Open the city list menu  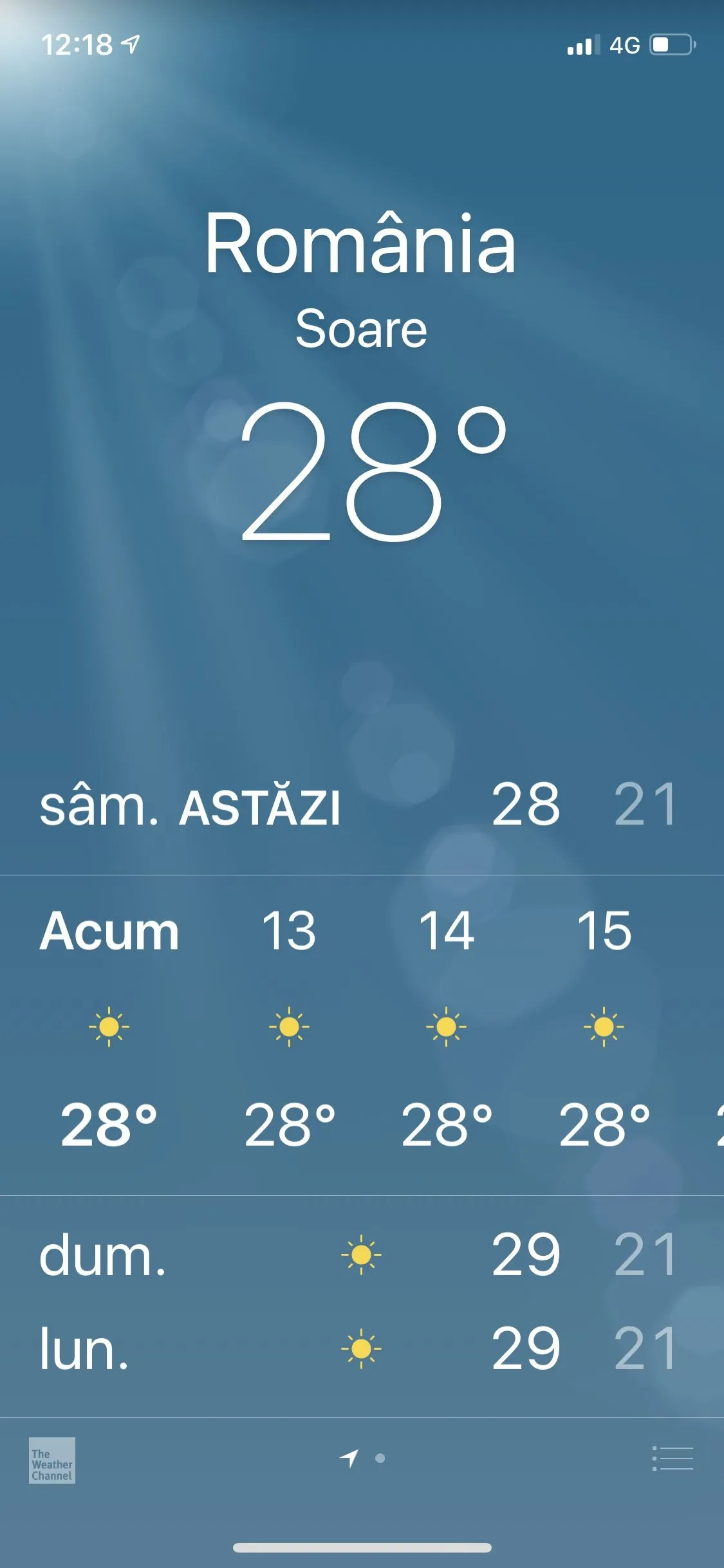pos(673,1459)
